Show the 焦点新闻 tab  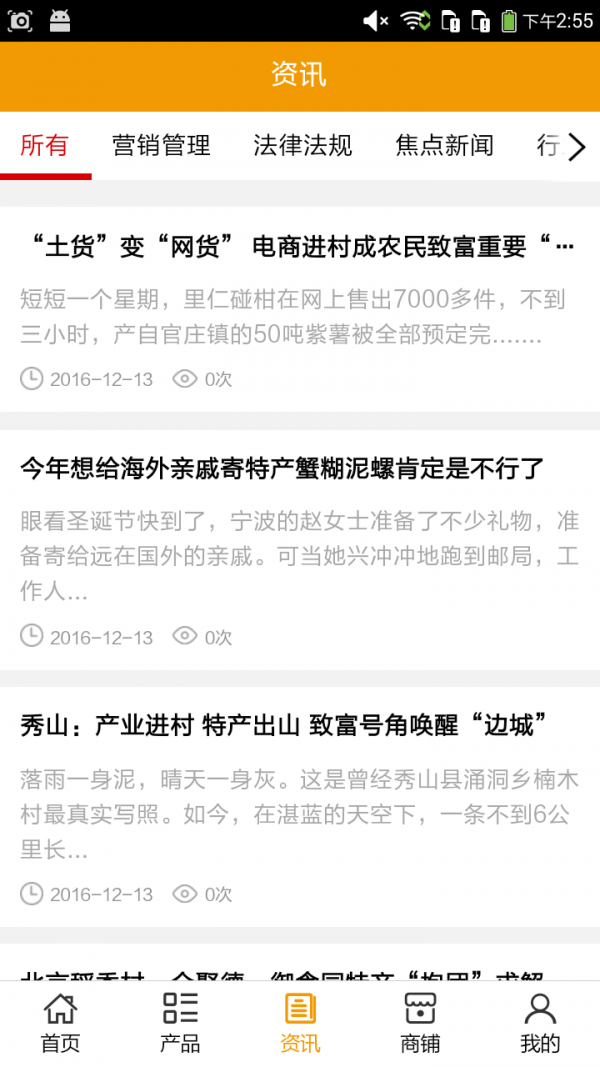click(x=444, y=146)
